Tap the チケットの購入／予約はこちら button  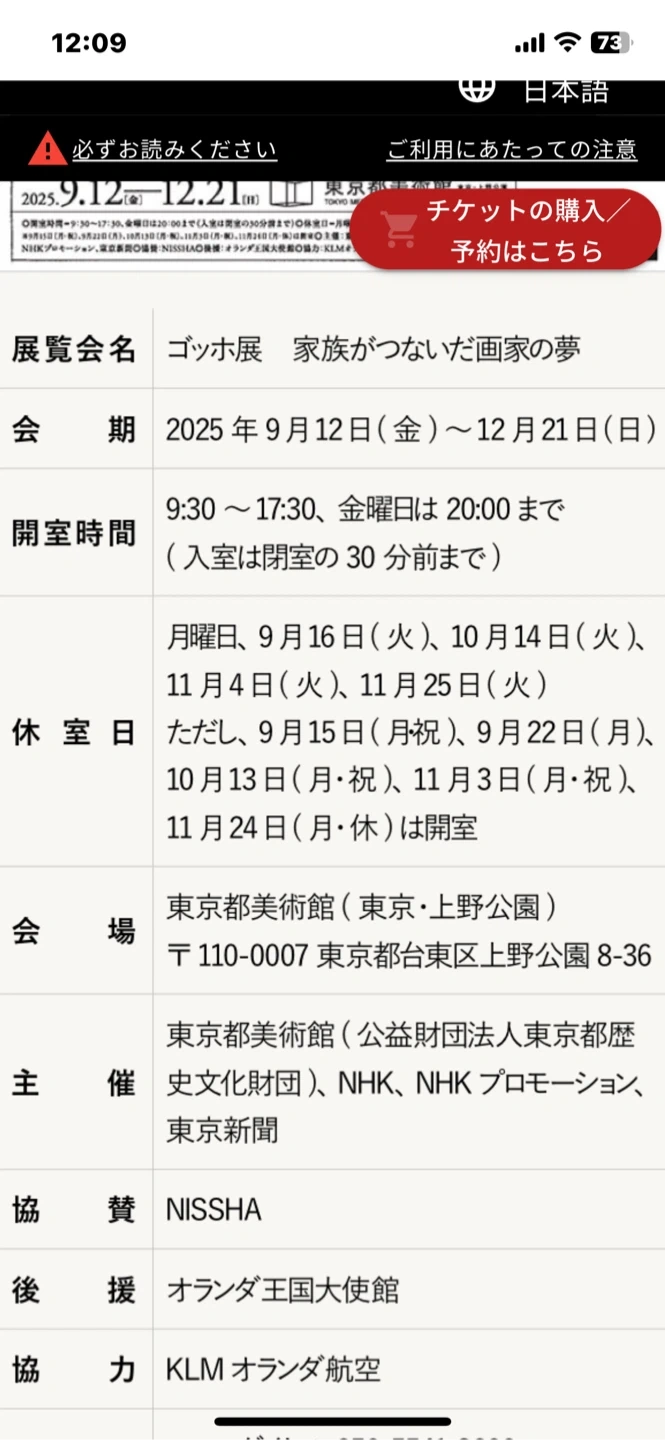[506, 229]
